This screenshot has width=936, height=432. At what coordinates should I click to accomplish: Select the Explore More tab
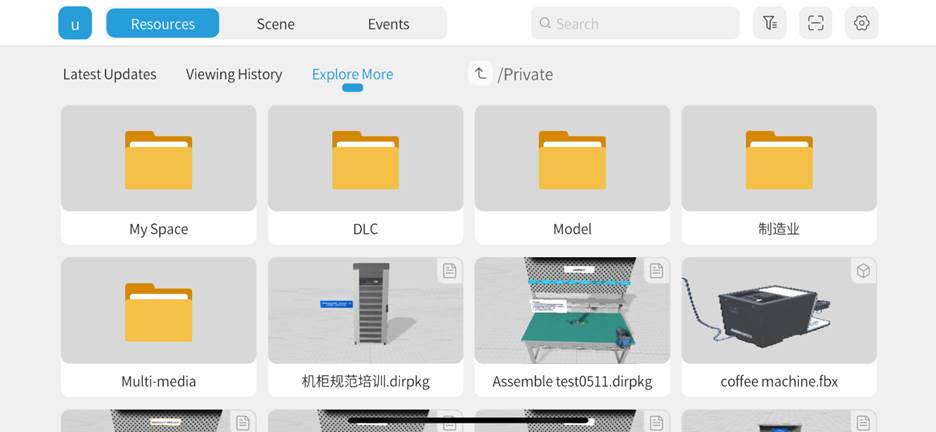[352, 74]
